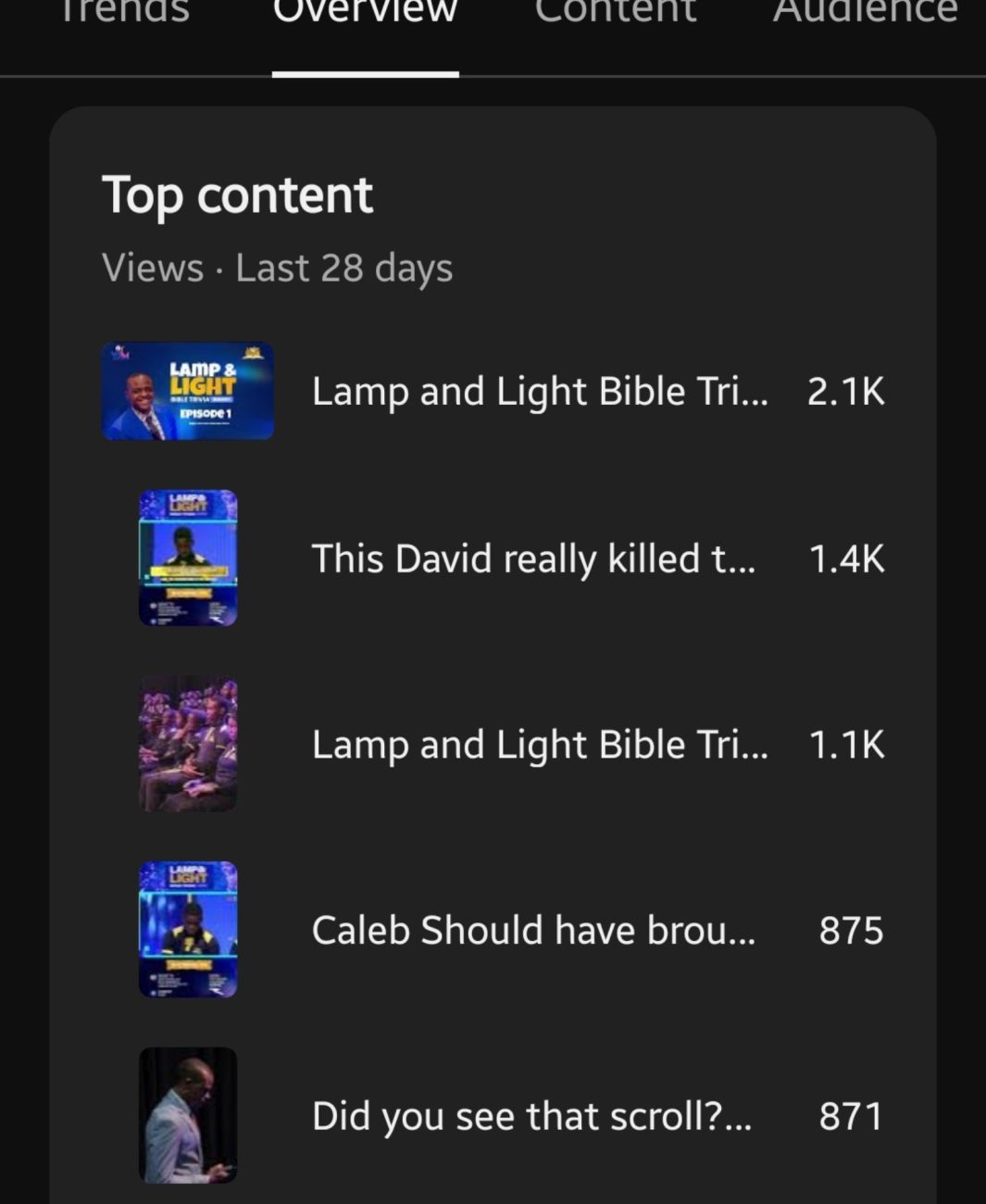
Task: Open "This David really killed t..." video
Action: (532, 558)
